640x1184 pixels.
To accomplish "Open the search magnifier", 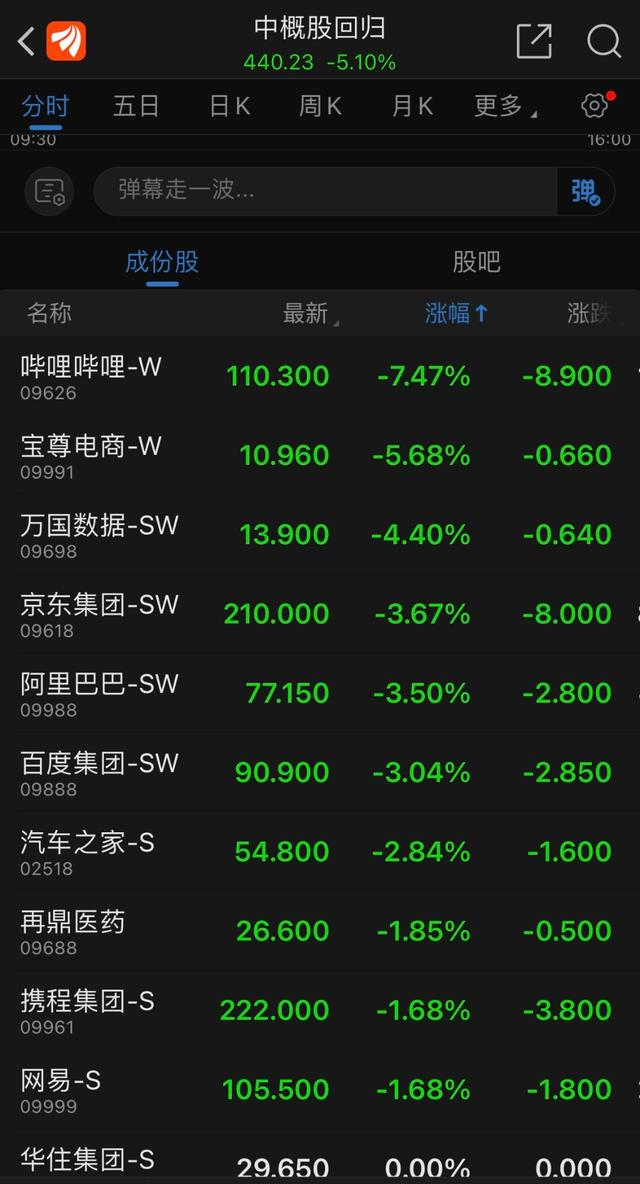I will 604,41.
